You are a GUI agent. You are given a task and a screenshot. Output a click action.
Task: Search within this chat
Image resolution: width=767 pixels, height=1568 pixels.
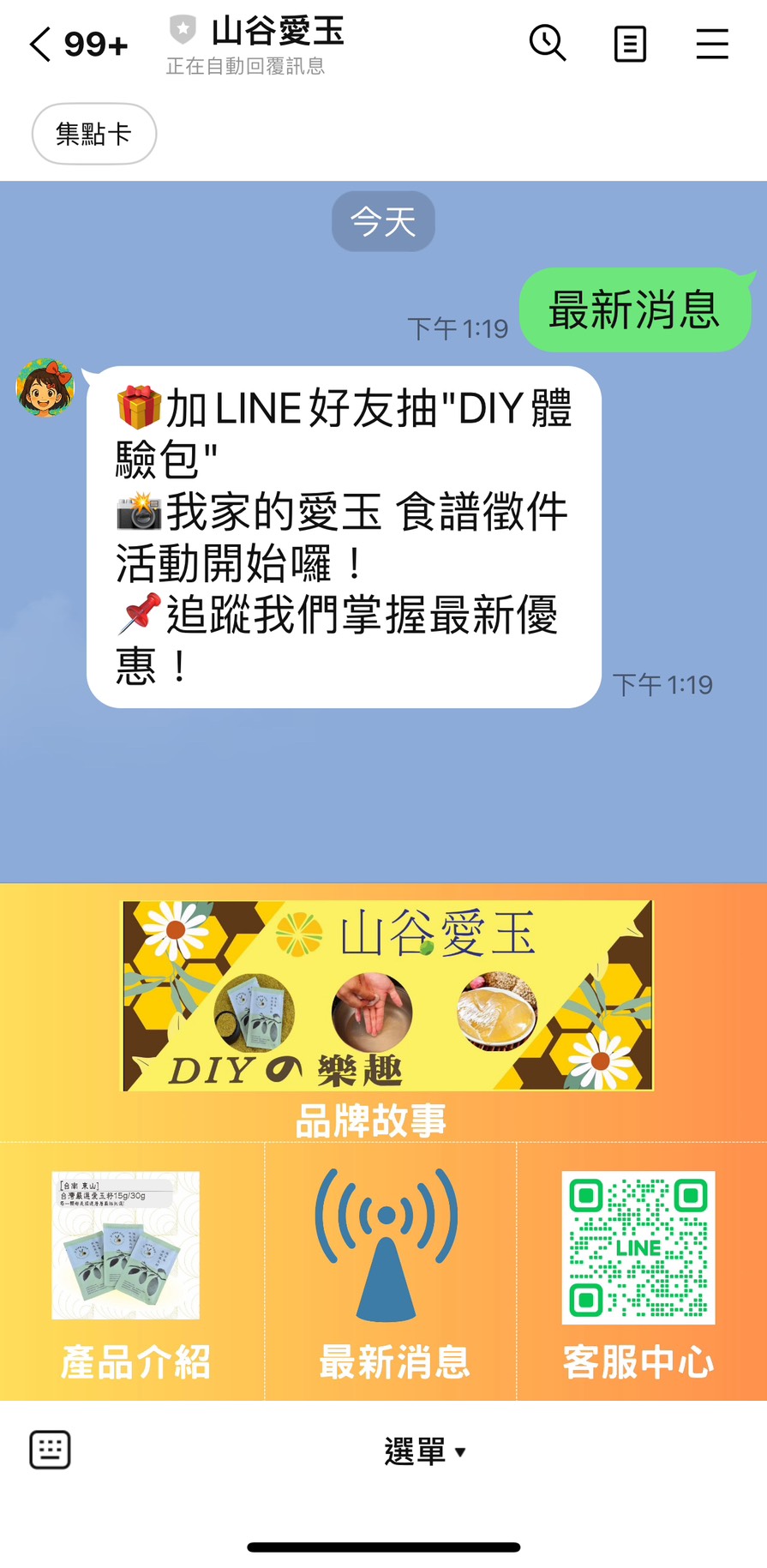548,43
